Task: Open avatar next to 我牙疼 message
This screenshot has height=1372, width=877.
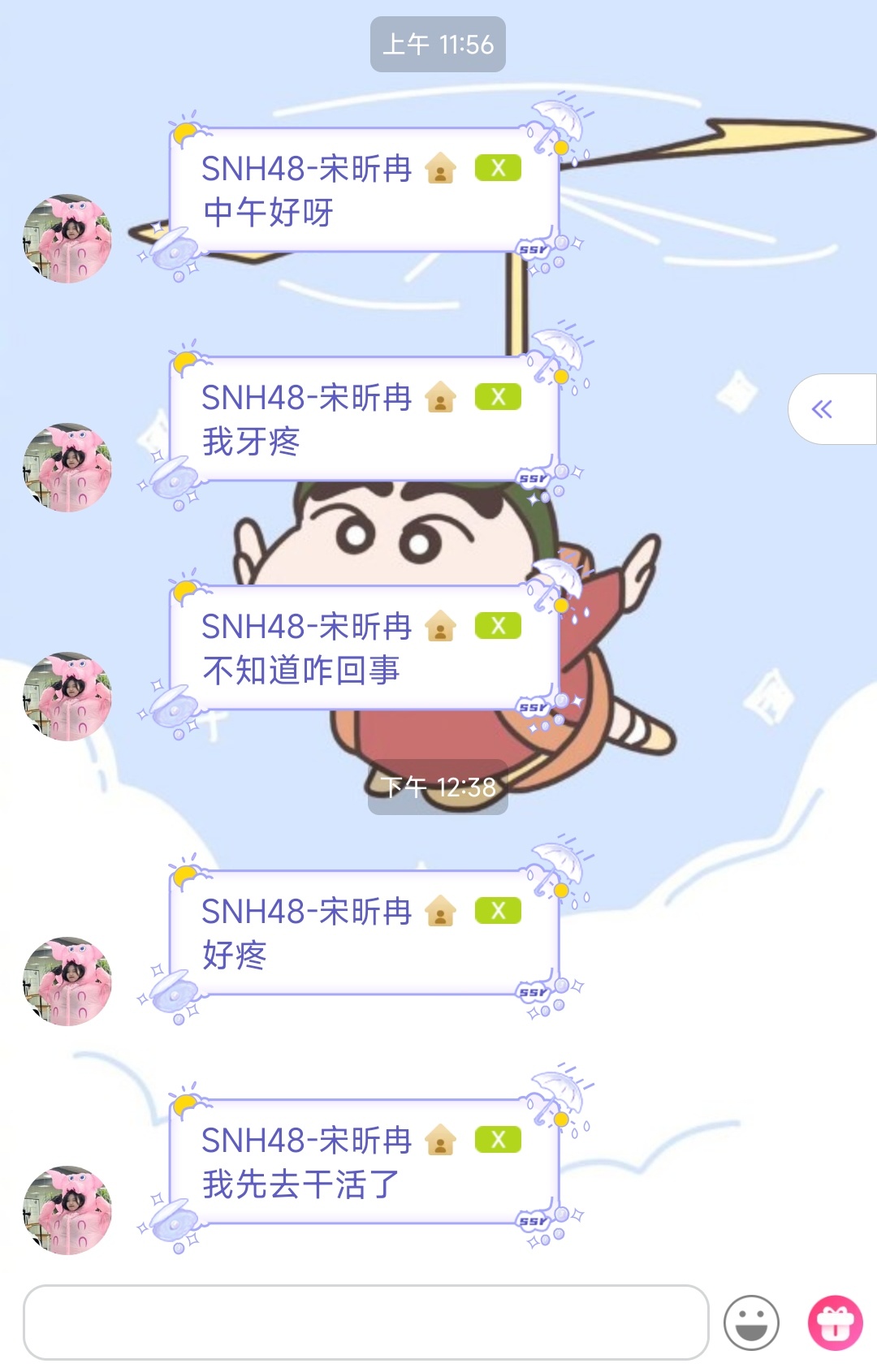Action: [67, 468]
